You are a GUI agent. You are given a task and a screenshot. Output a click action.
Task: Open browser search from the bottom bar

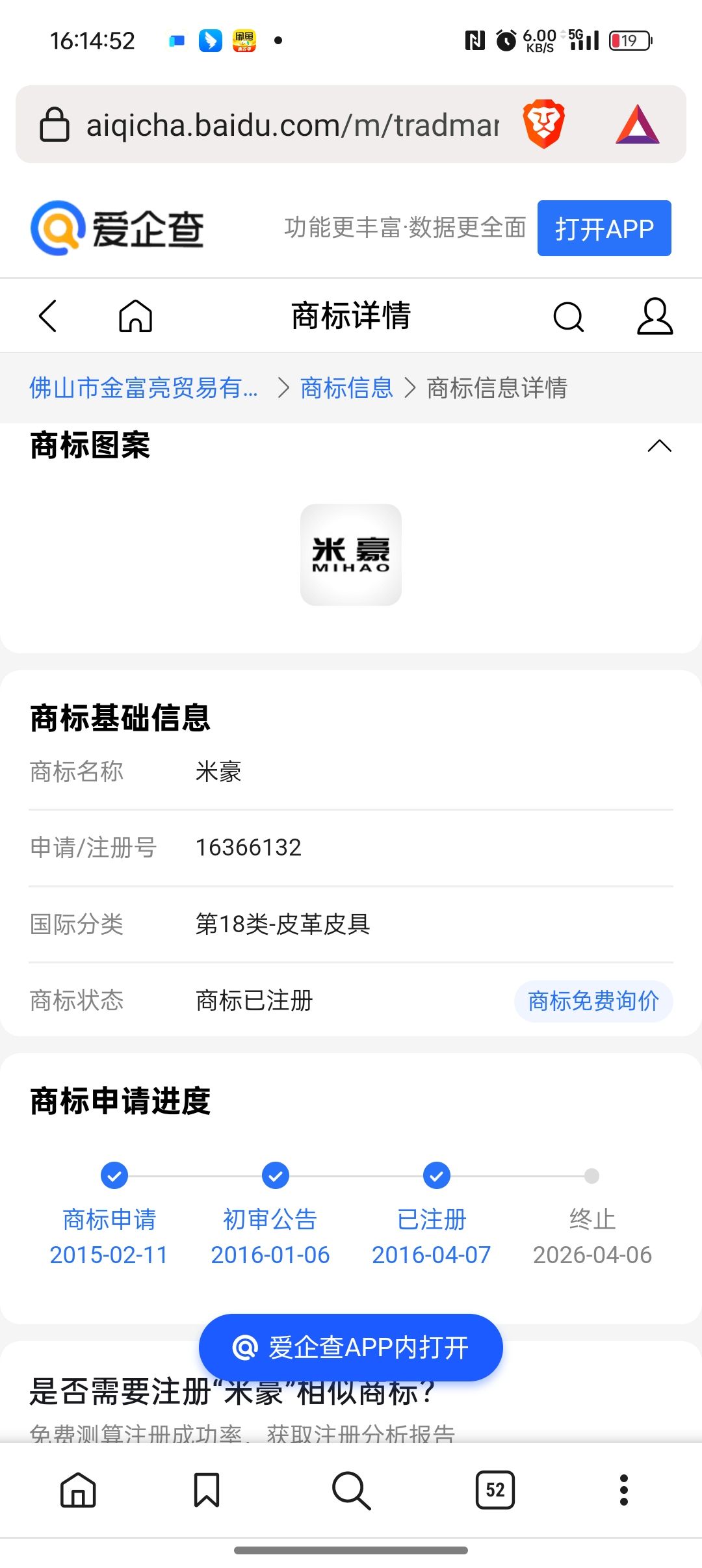[x=351, y=1489]
